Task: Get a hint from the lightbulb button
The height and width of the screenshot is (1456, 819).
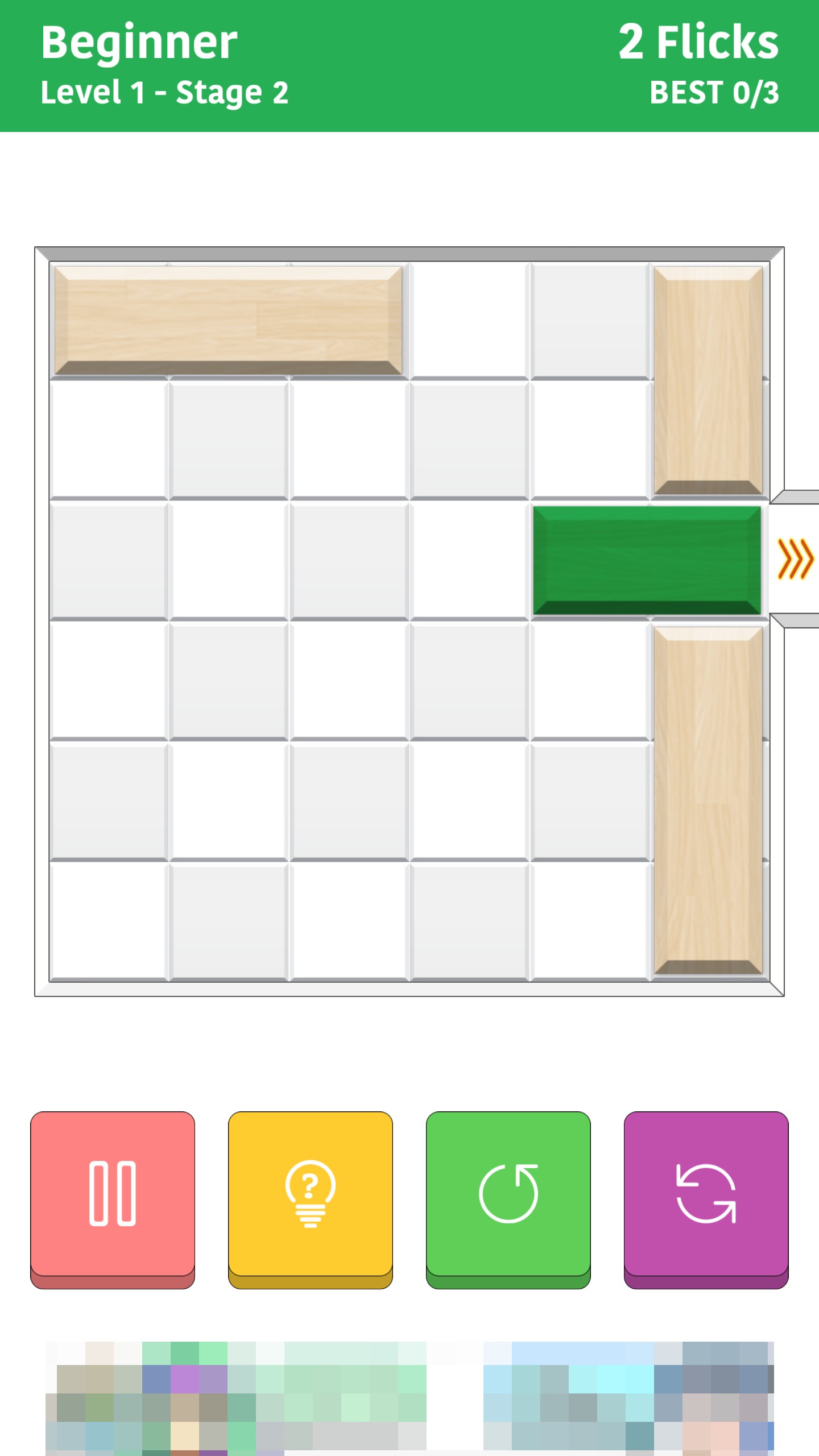Action: point(310,1194)
